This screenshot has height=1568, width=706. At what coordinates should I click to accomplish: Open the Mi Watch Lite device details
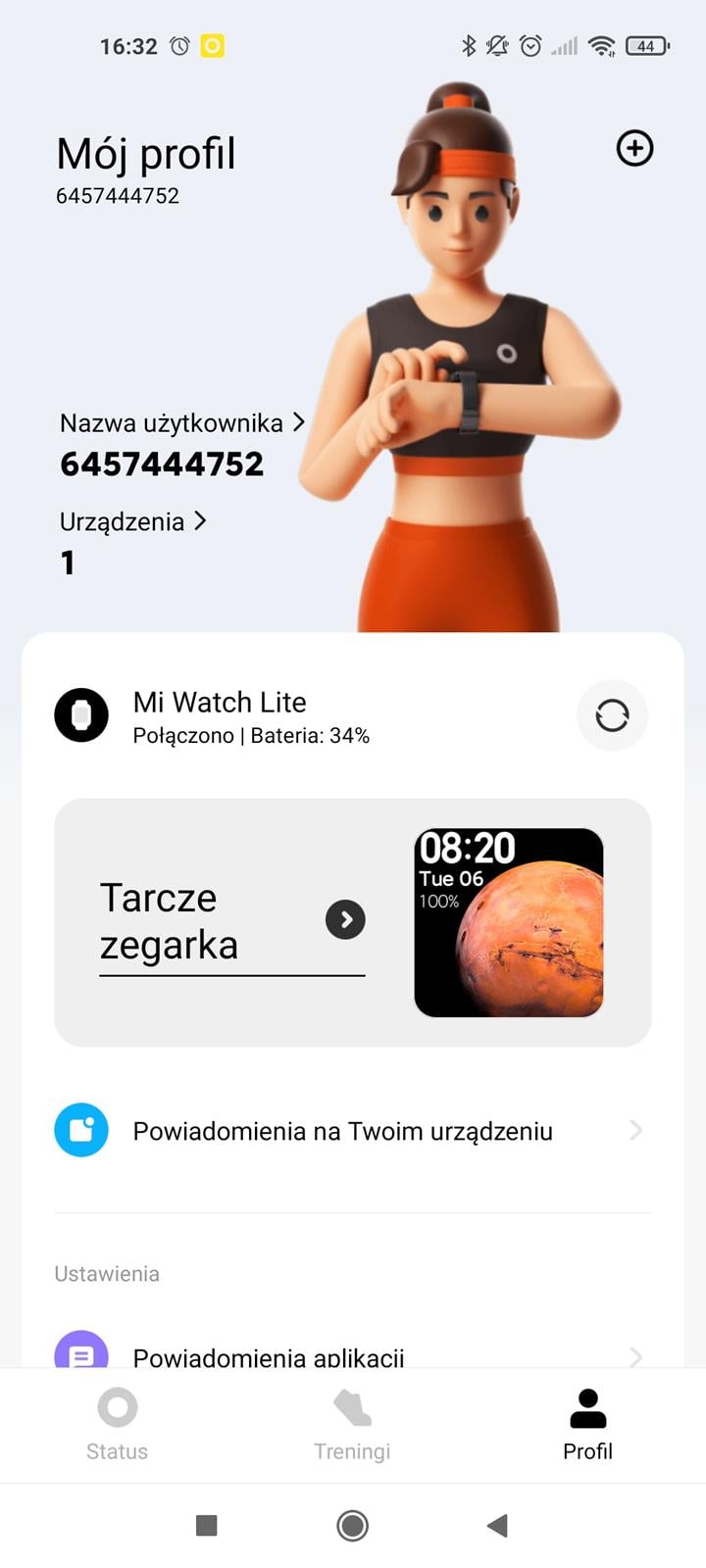250,715
